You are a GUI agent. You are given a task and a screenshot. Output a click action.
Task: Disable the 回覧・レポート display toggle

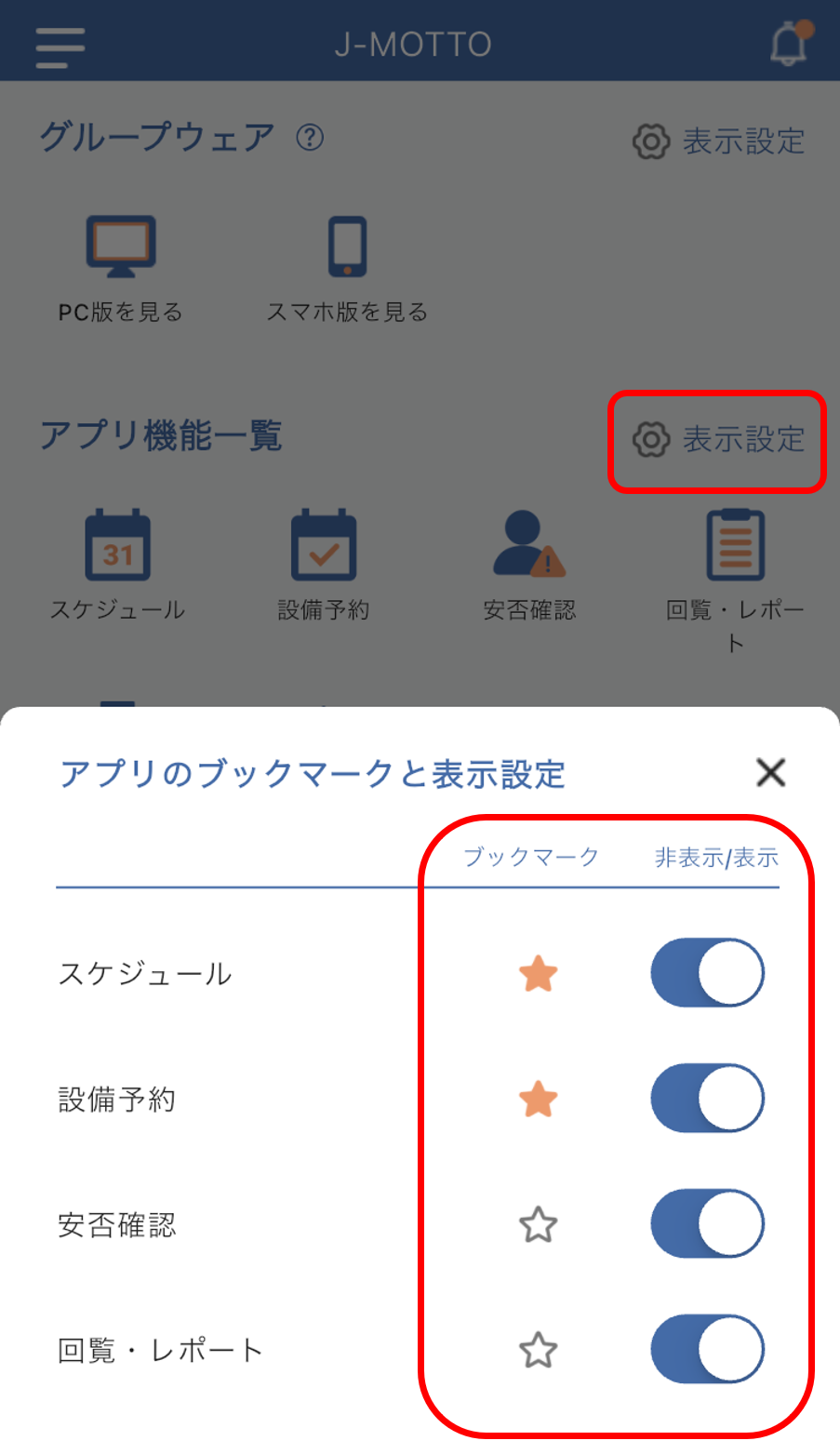pos(707,1349)
